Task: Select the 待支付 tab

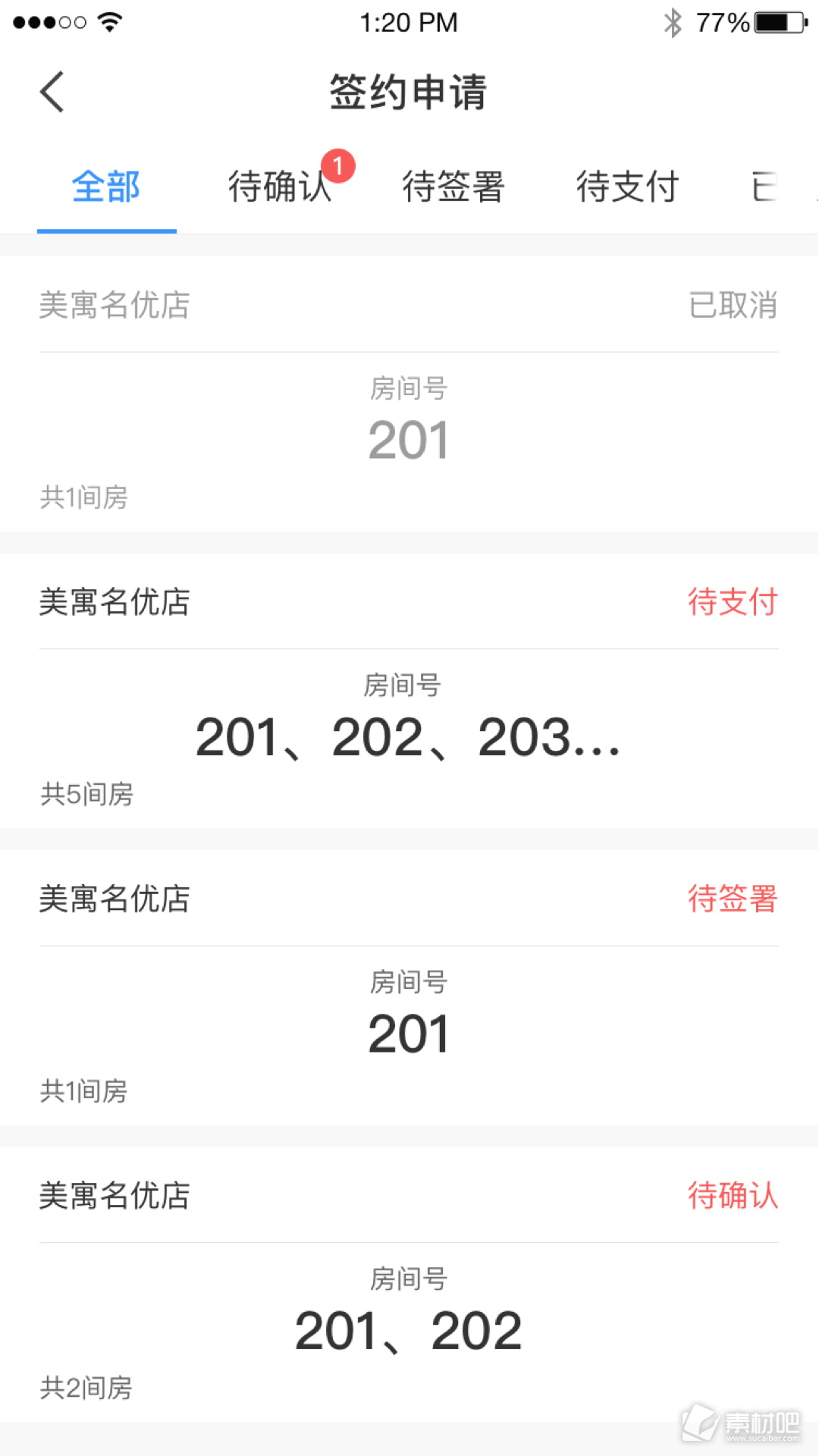Action: pyautogui.click(x=627, y=187)
